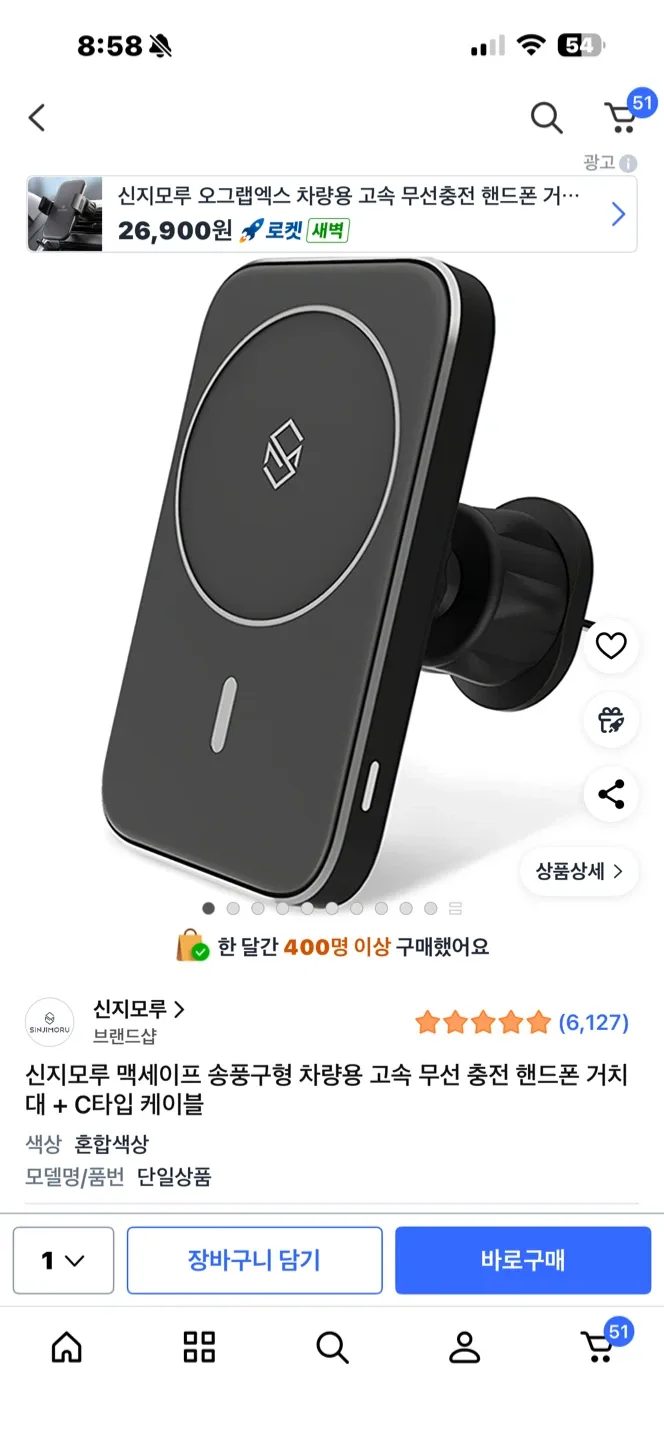View the 6,127 customer reviews

(592, 1022)
